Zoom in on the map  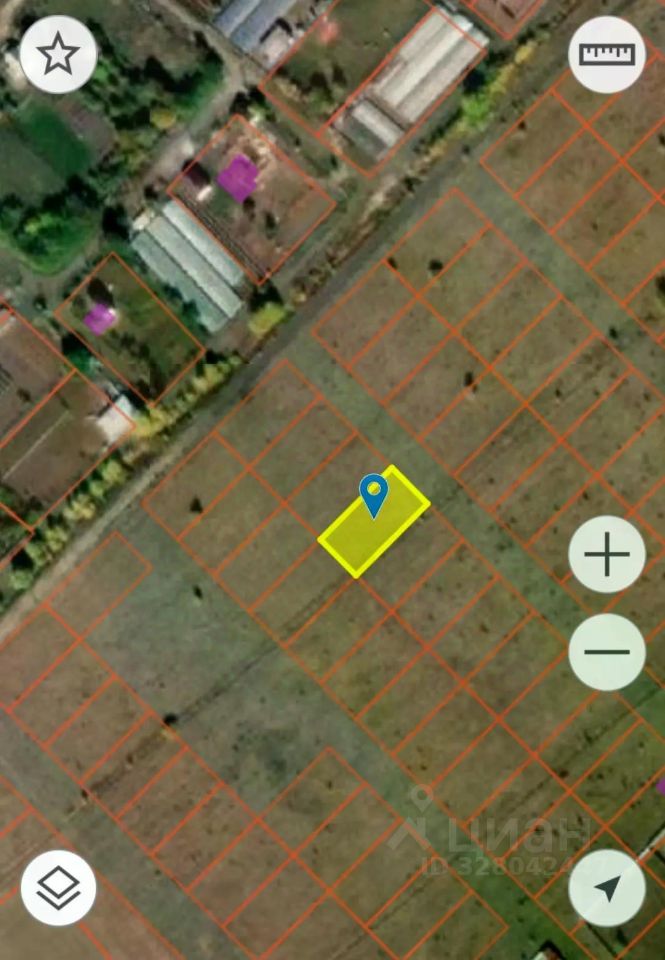pyautogui.click(x=606, y=555)
